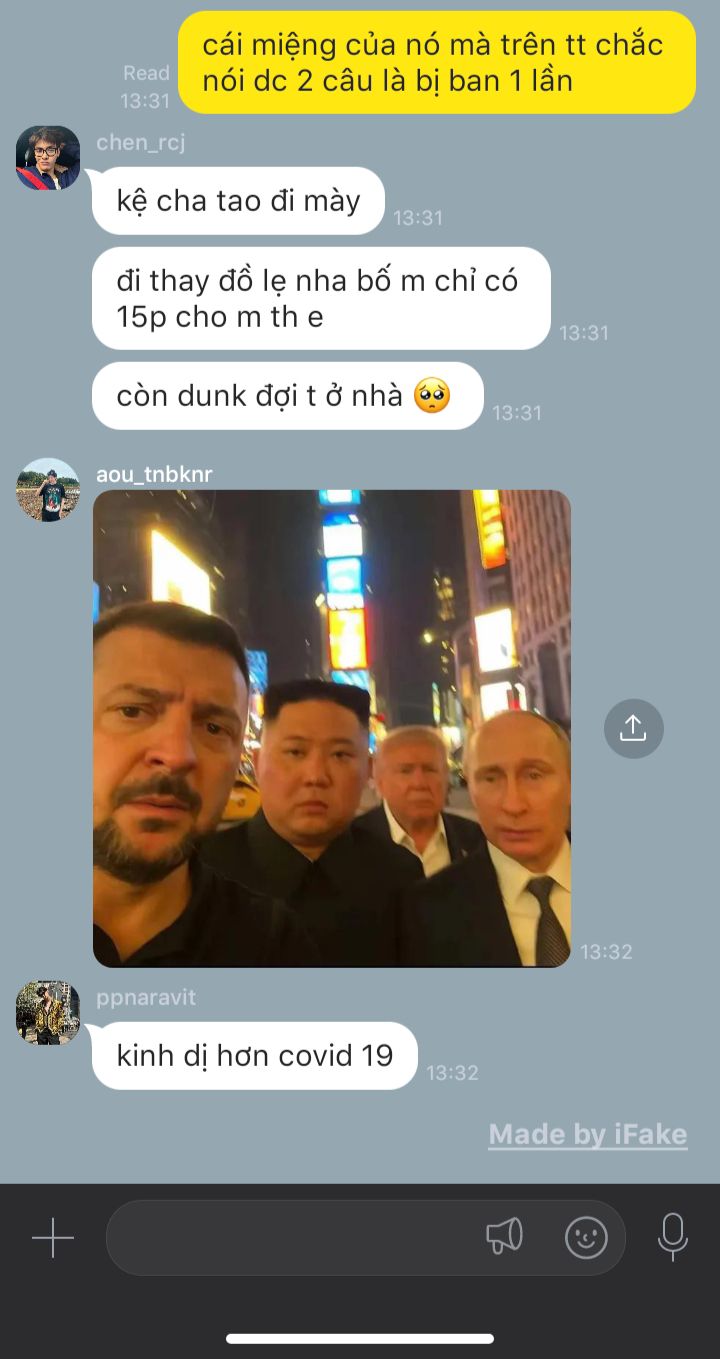Open the photo sent by aou_tnbknr
This screenshot has height=1359, width=720.
click(x=332, y=729)
